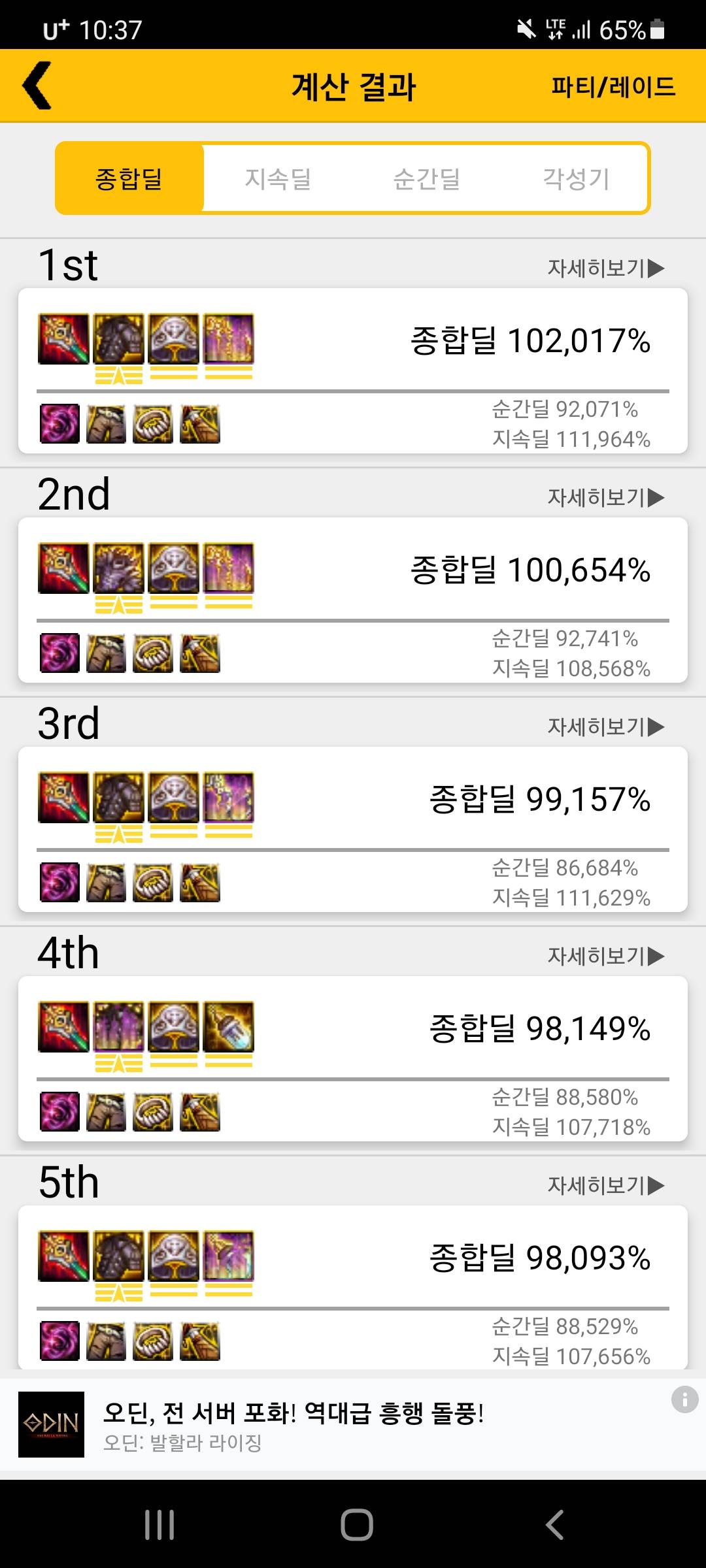Screen dimensions: 706x1568
Task: Select the 종합딜 tab
Action: pos(129,178)
